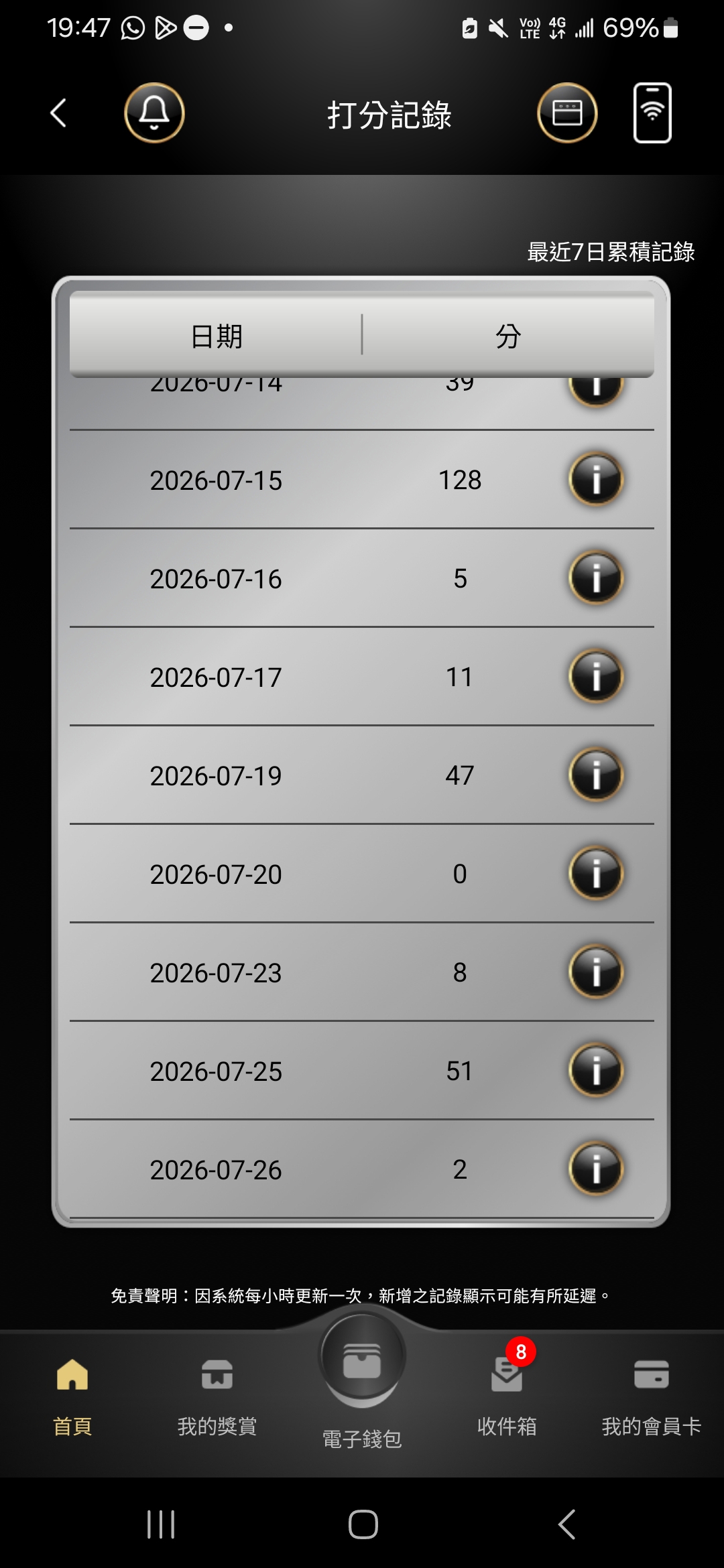This screenshot has height=1568, width=724.
Task: Open the card icon in header
Action: 567,113
